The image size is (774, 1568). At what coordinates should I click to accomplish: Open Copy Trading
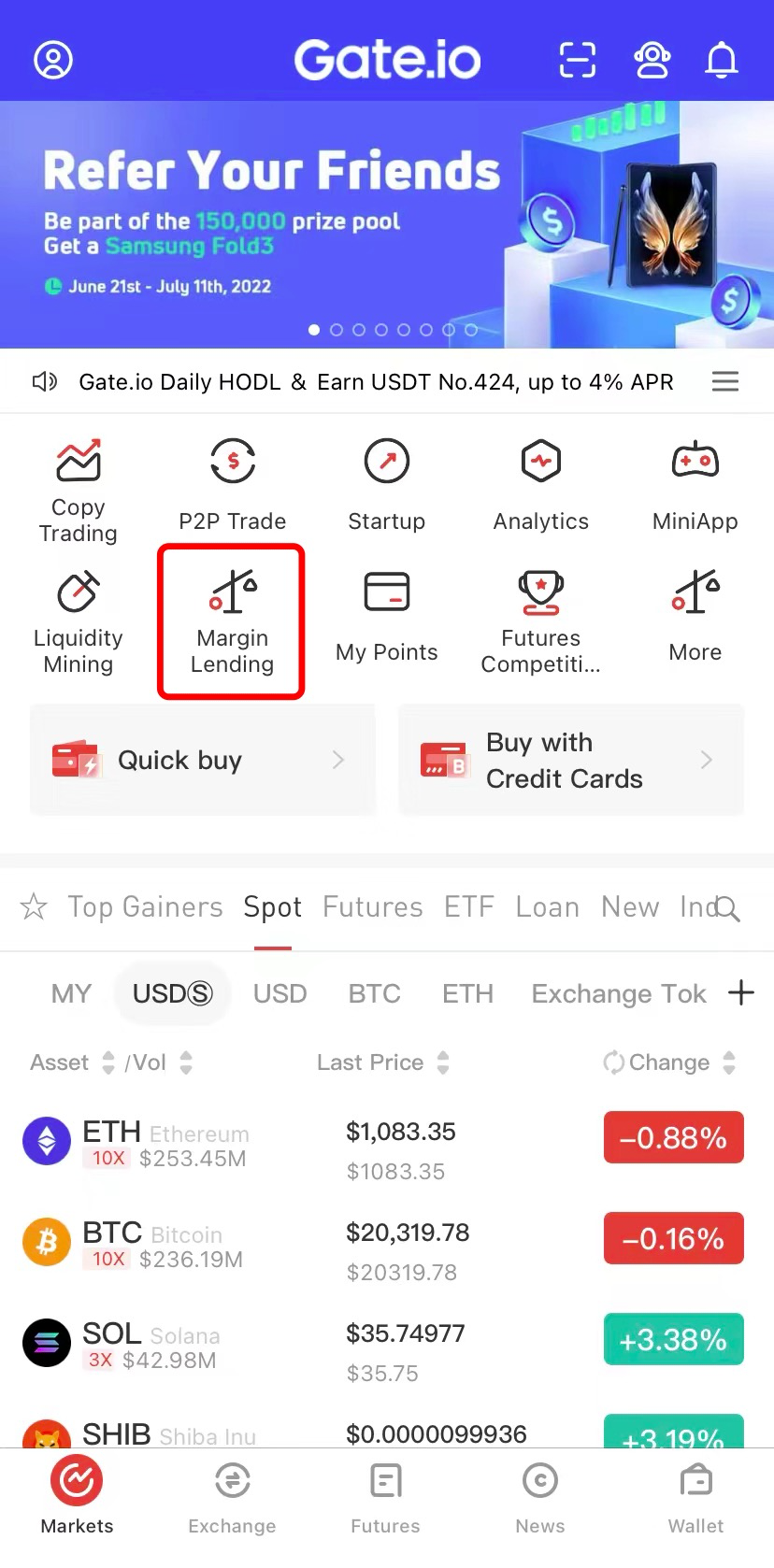tap(79, 492)
